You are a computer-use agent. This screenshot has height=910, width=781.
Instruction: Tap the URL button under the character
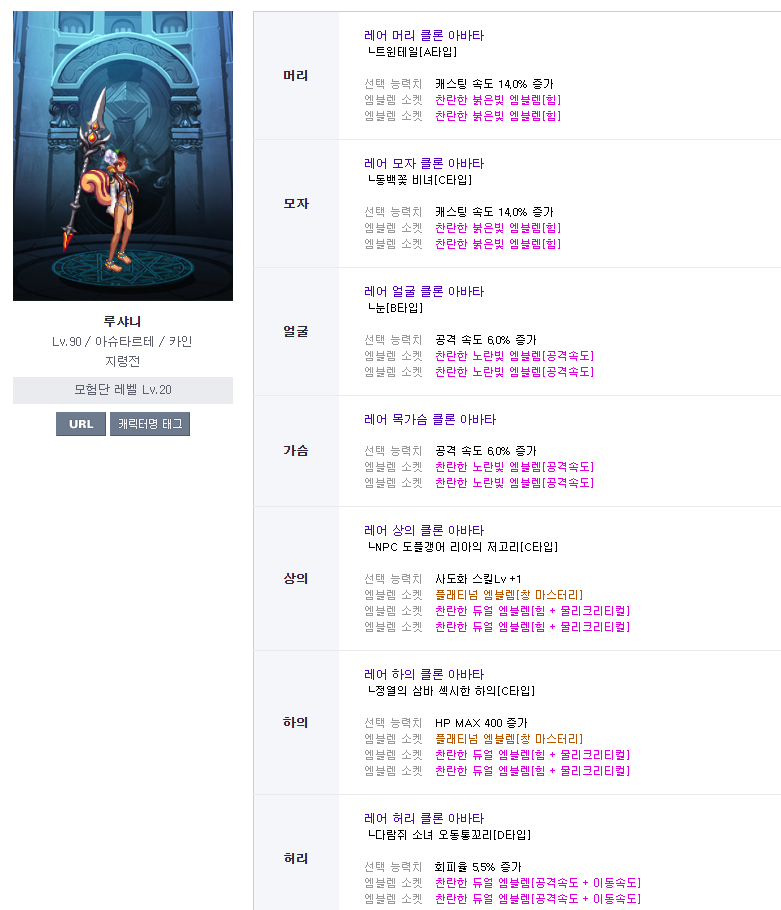pos(81,424)
